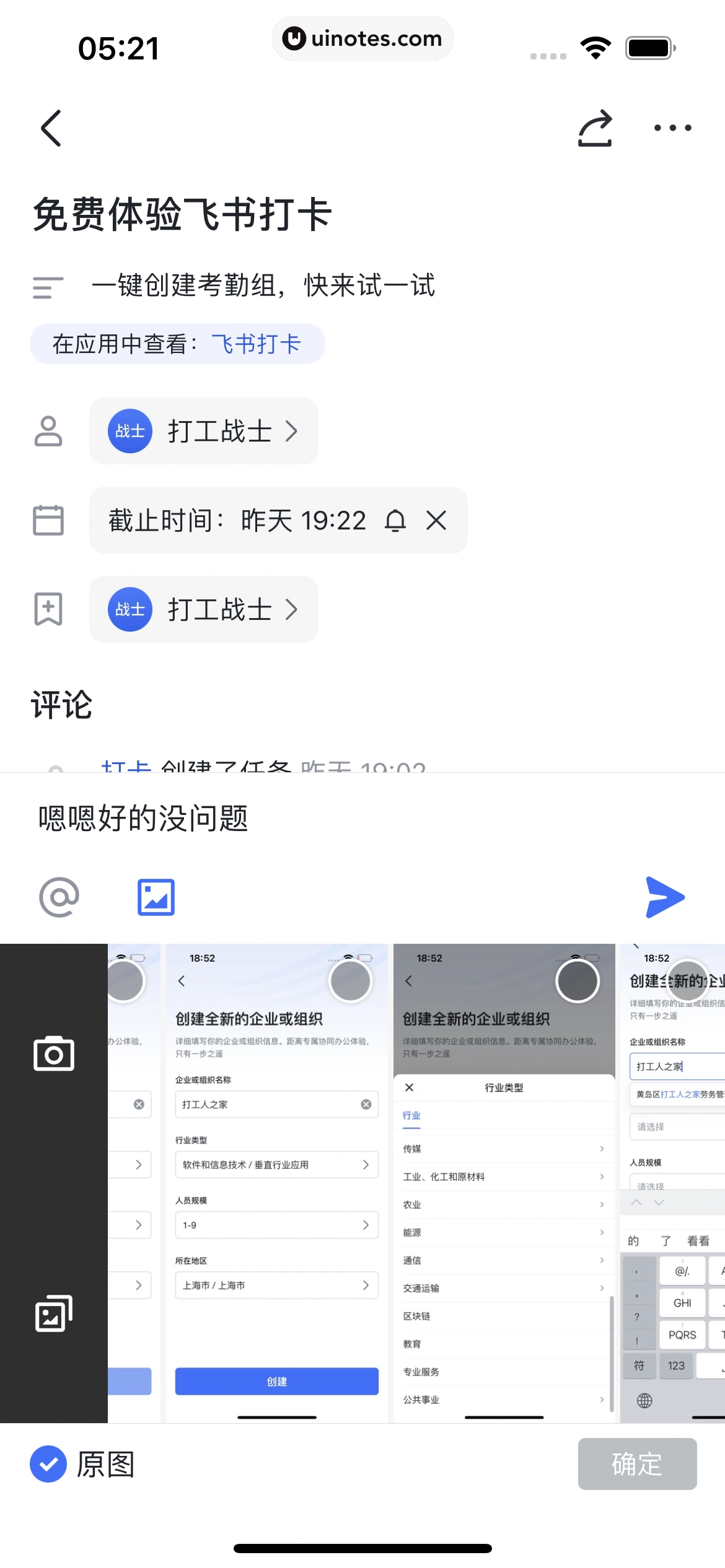Image resolution: width=725 pixels, height=1568 pixels.
Task: Tap the reminder bell beside the deadline
Action: click(396, 521)
